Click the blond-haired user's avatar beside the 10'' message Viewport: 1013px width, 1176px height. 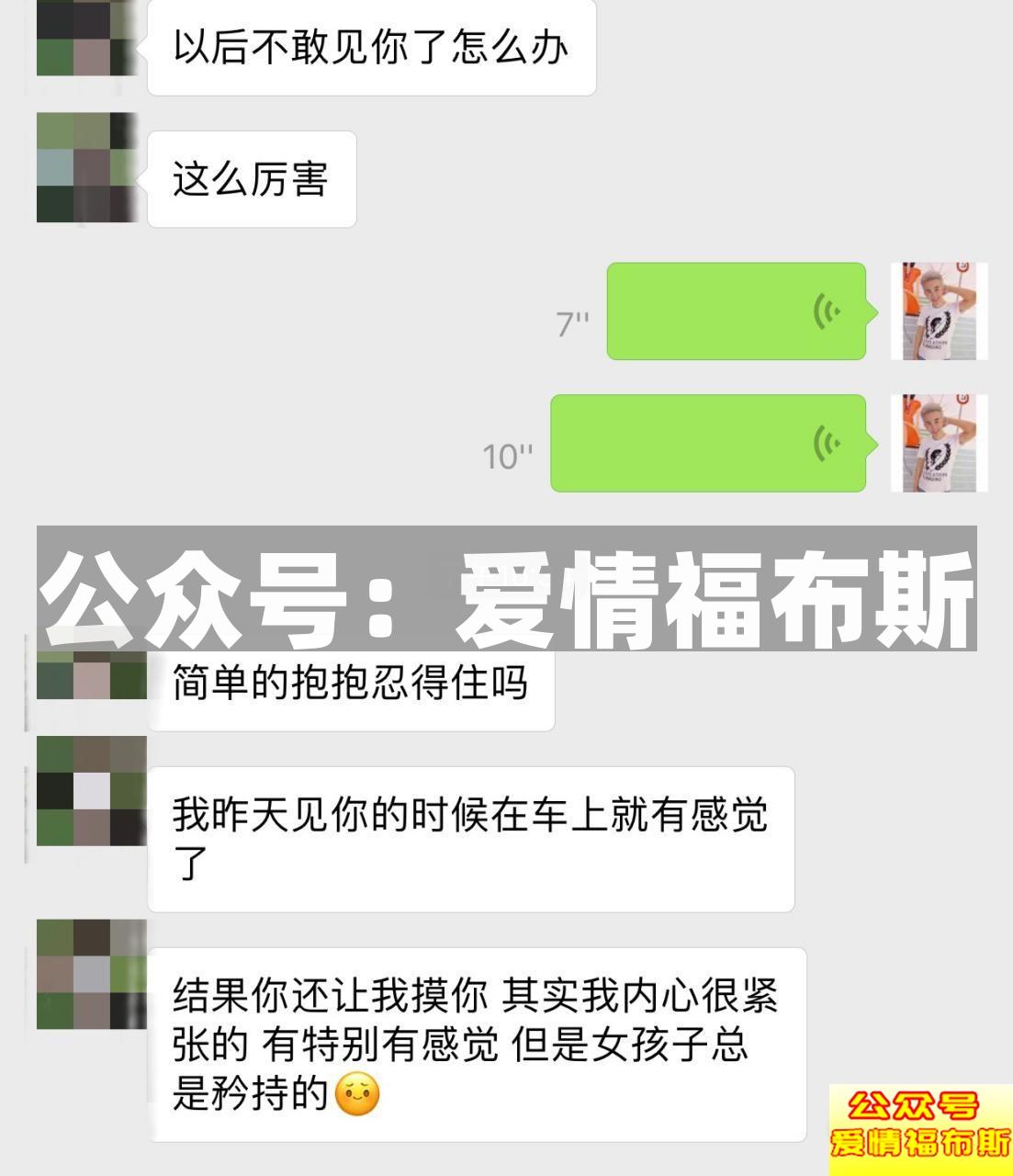point(939,441)
